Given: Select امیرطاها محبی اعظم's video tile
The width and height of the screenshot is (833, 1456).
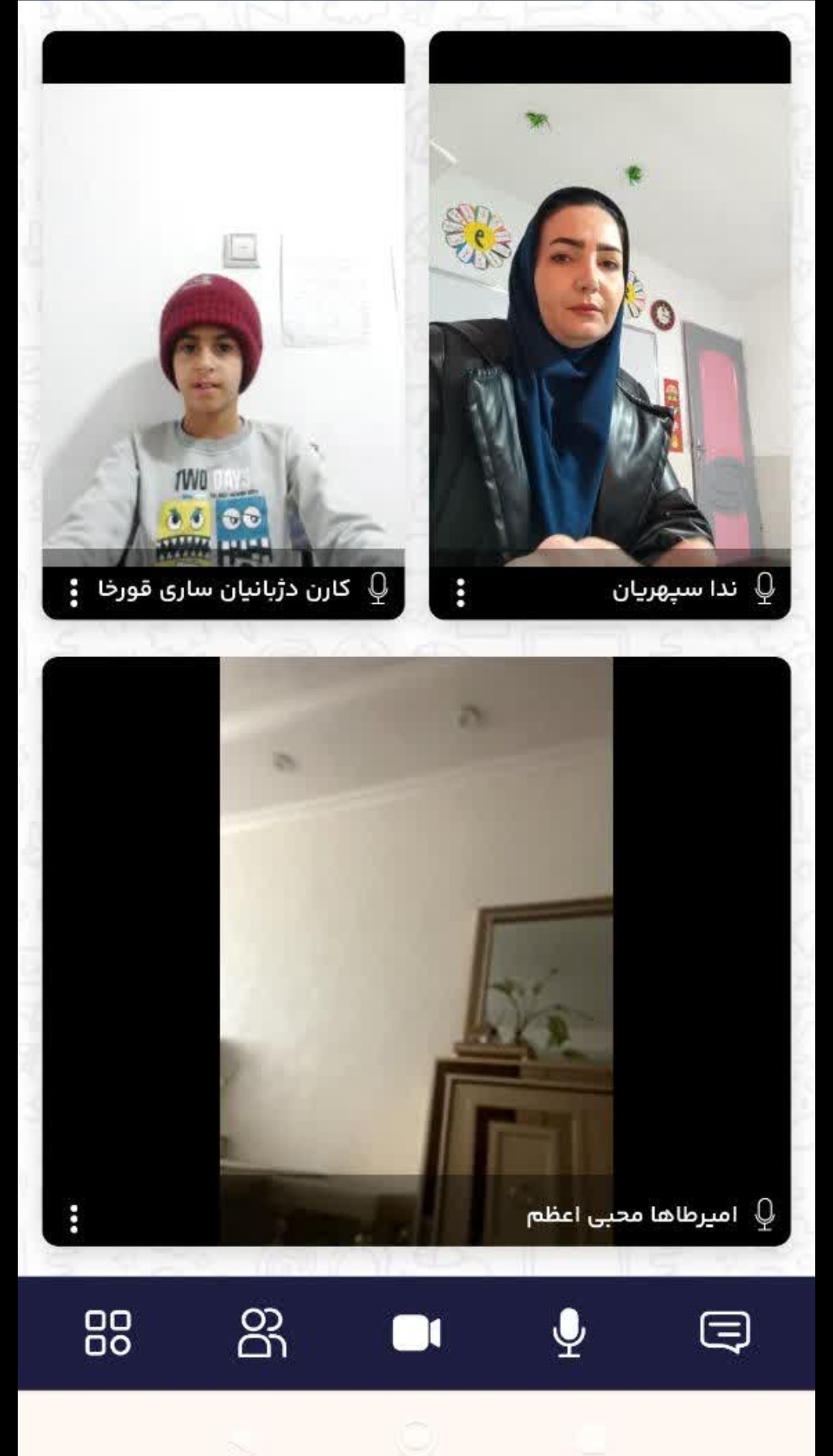Looking at the screenshot, I should pyautogui.click(x=416, y=925).
